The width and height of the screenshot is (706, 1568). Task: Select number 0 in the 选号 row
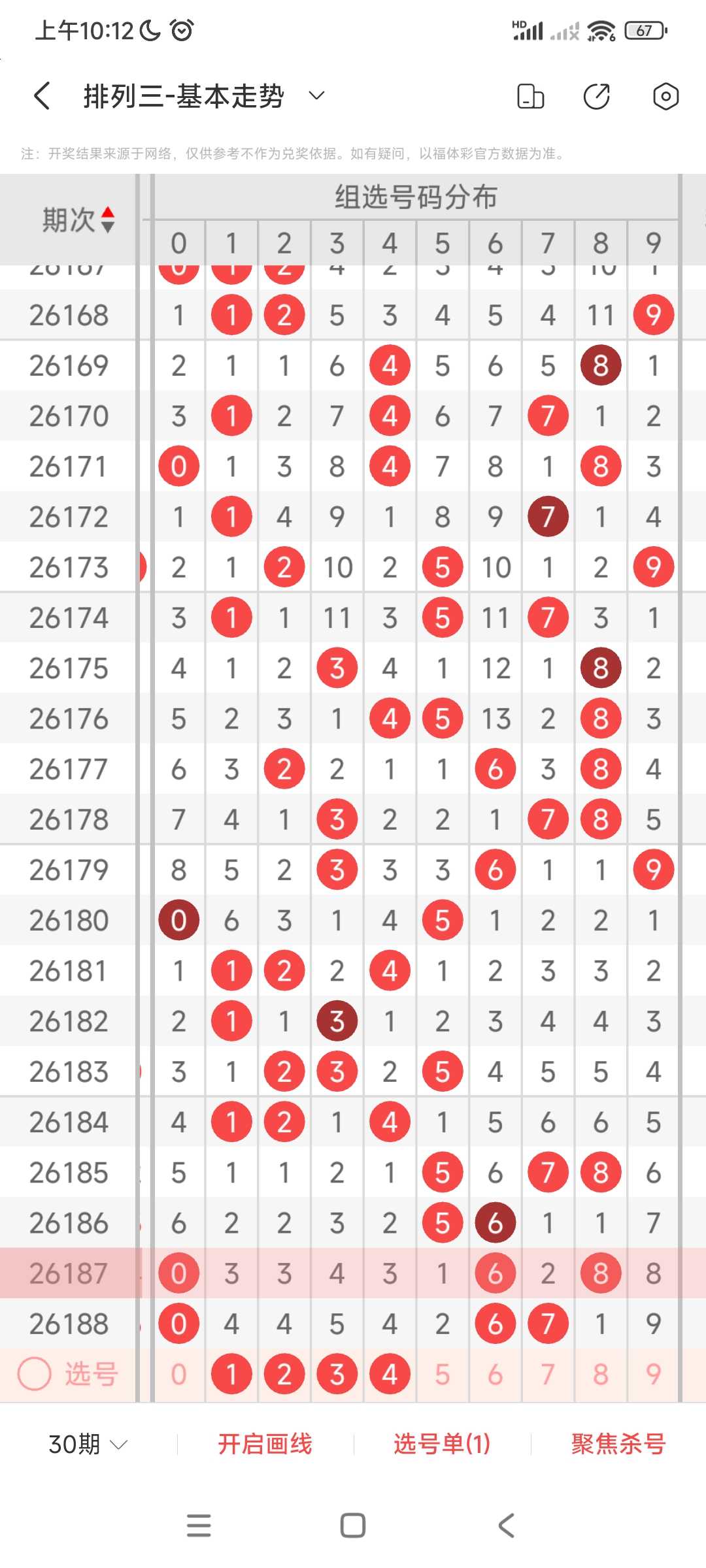[178, 1374]
